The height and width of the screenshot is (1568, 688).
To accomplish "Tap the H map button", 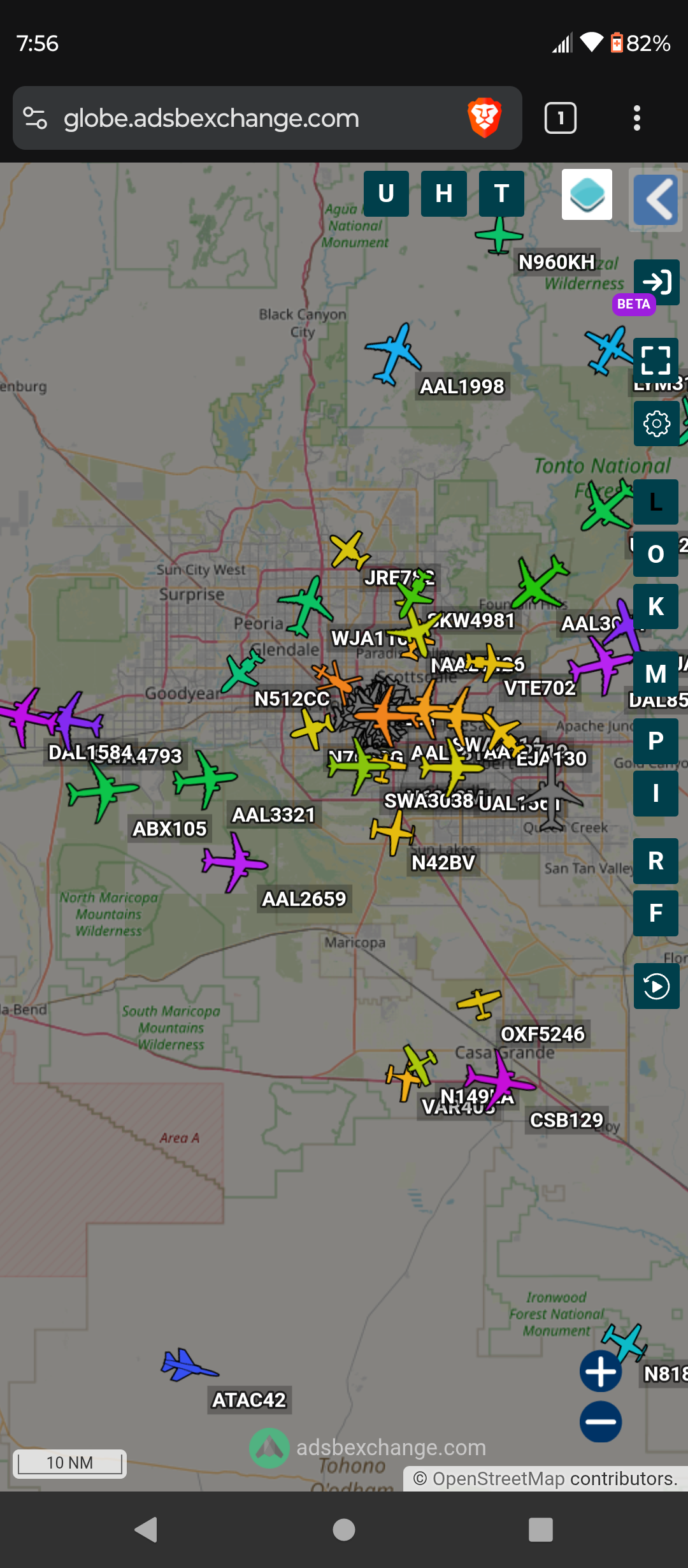I will [x=444, y=194].
